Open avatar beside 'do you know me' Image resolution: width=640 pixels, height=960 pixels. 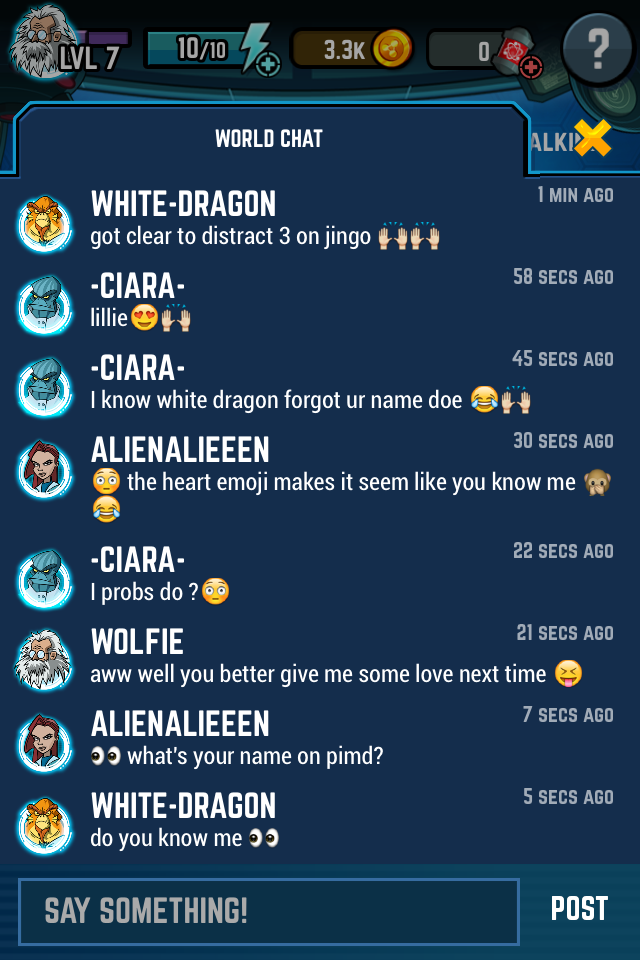[x=44, y=824]
